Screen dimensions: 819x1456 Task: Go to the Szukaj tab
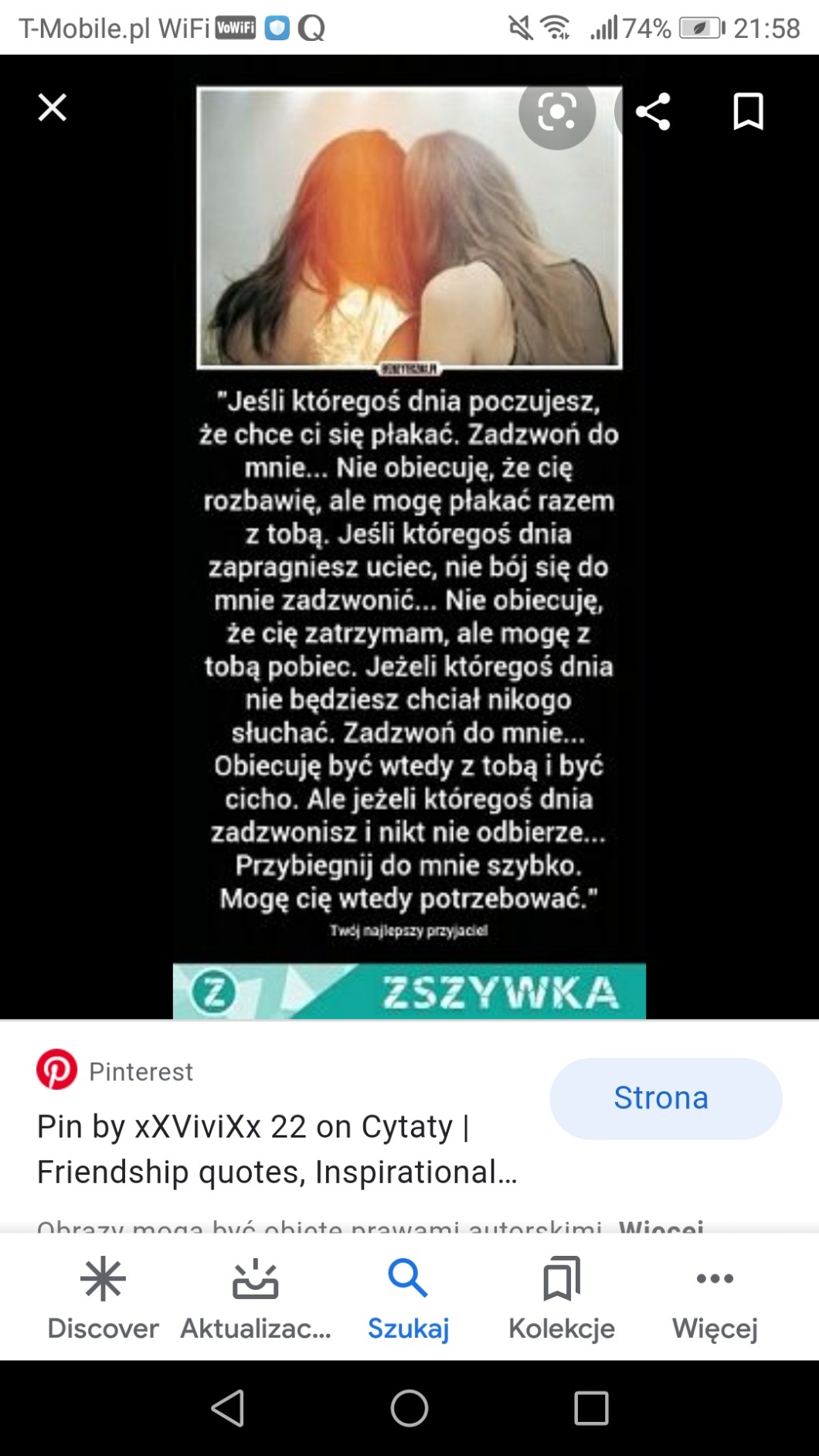[x=408, y=1298]
